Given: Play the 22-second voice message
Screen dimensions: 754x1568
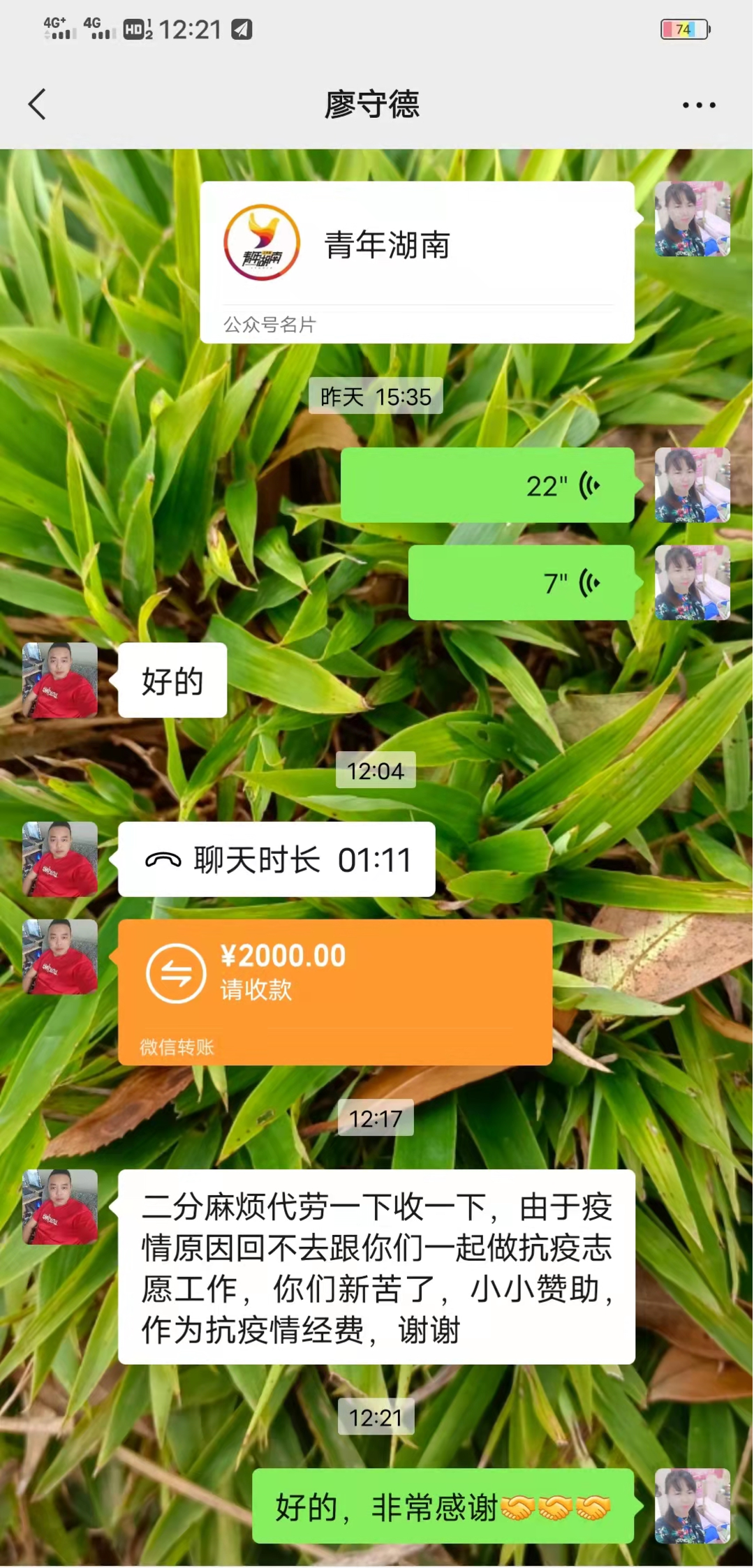Looking at the screenshot, I should tap(487, 485).
